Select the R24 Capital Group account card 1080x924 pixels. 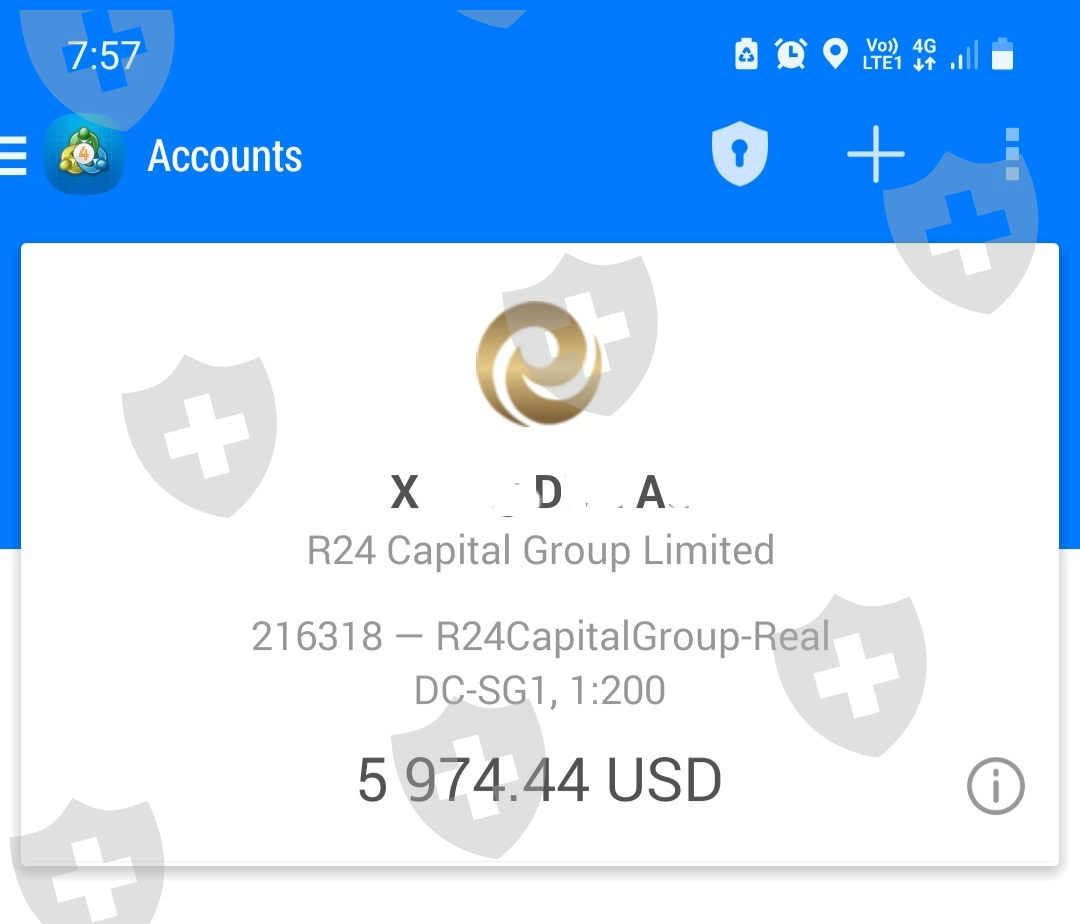pyautogui.click(x=540, y=555)
